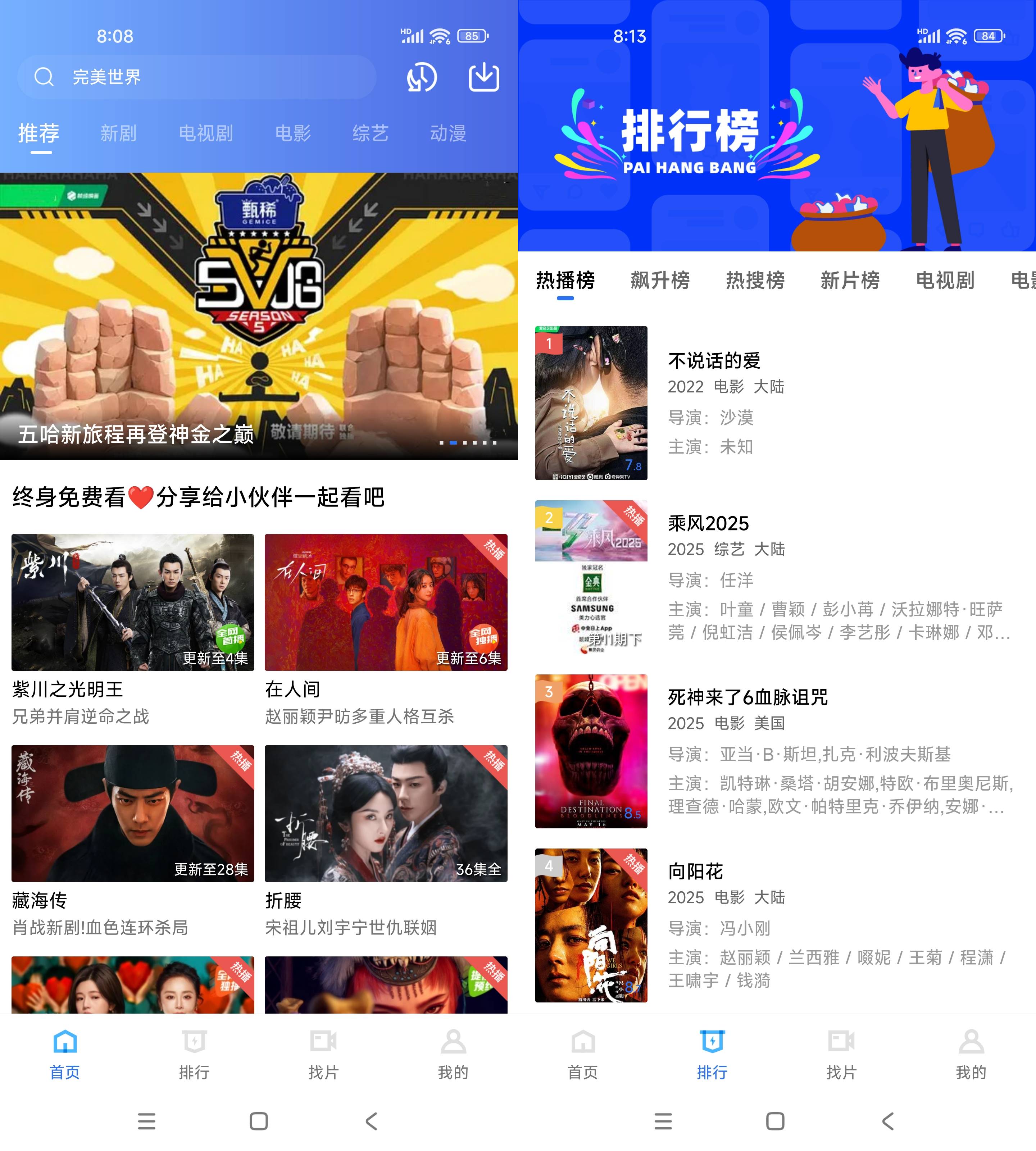Screen dimensions: 1036x1151
Task: Open the downloads icon
Action: [x=484, y=78]
